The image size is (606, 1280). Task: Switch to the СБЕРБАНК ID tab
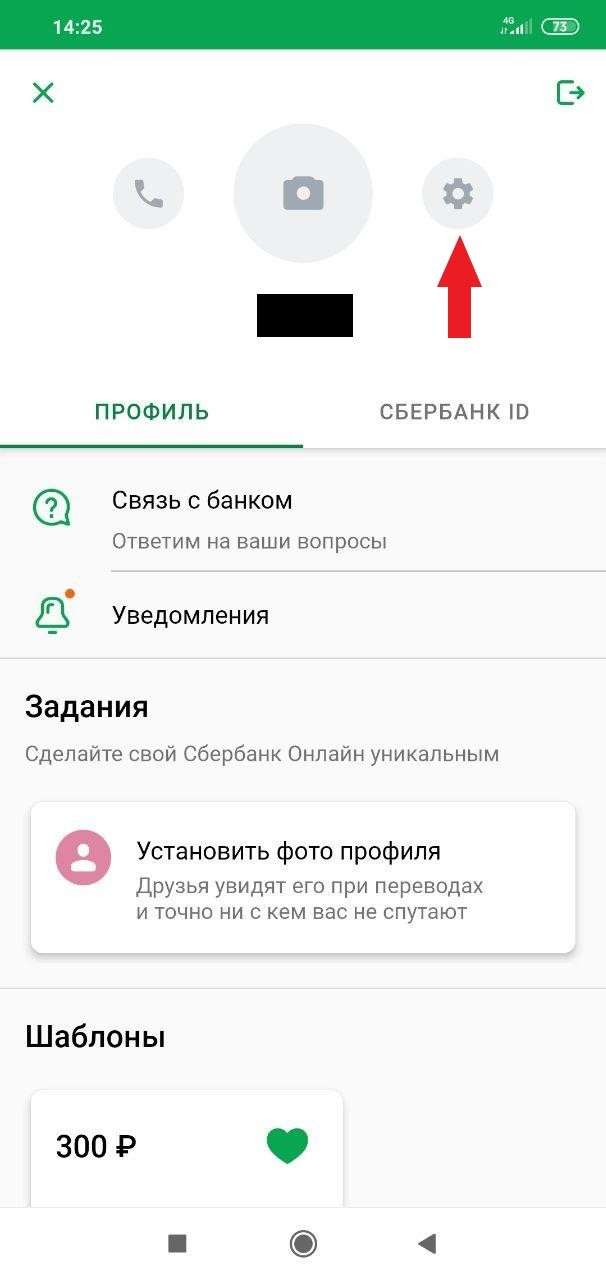pyautogui.click(x=454, y=412)
